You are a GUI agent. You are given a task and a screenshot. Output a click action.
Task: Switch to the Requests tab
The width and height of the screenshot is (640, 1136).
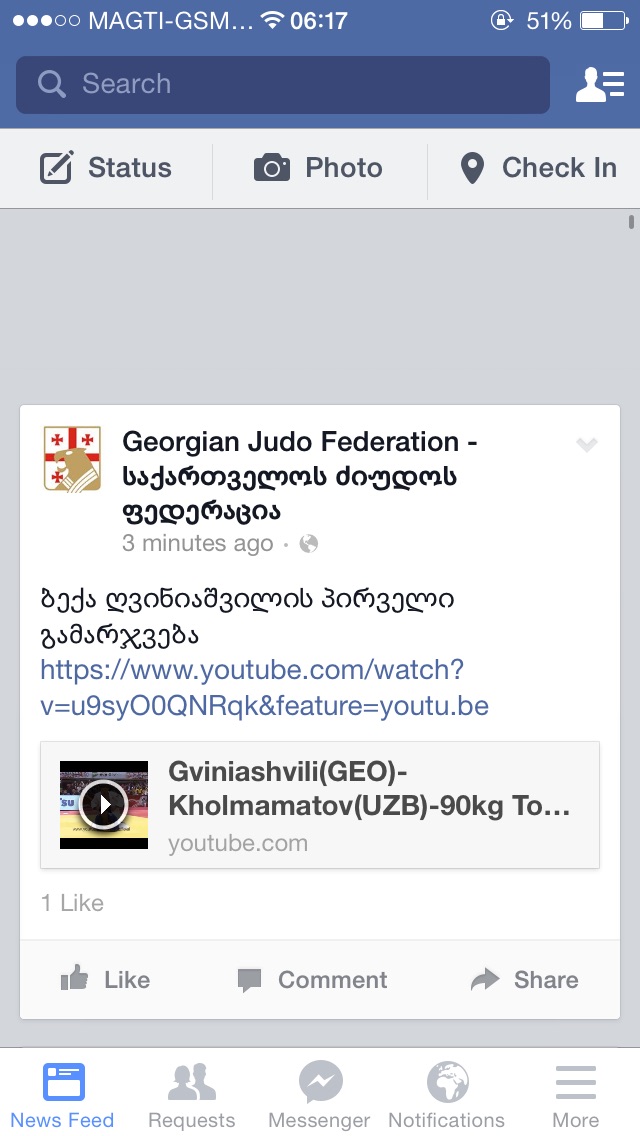tap(191, 1094)
